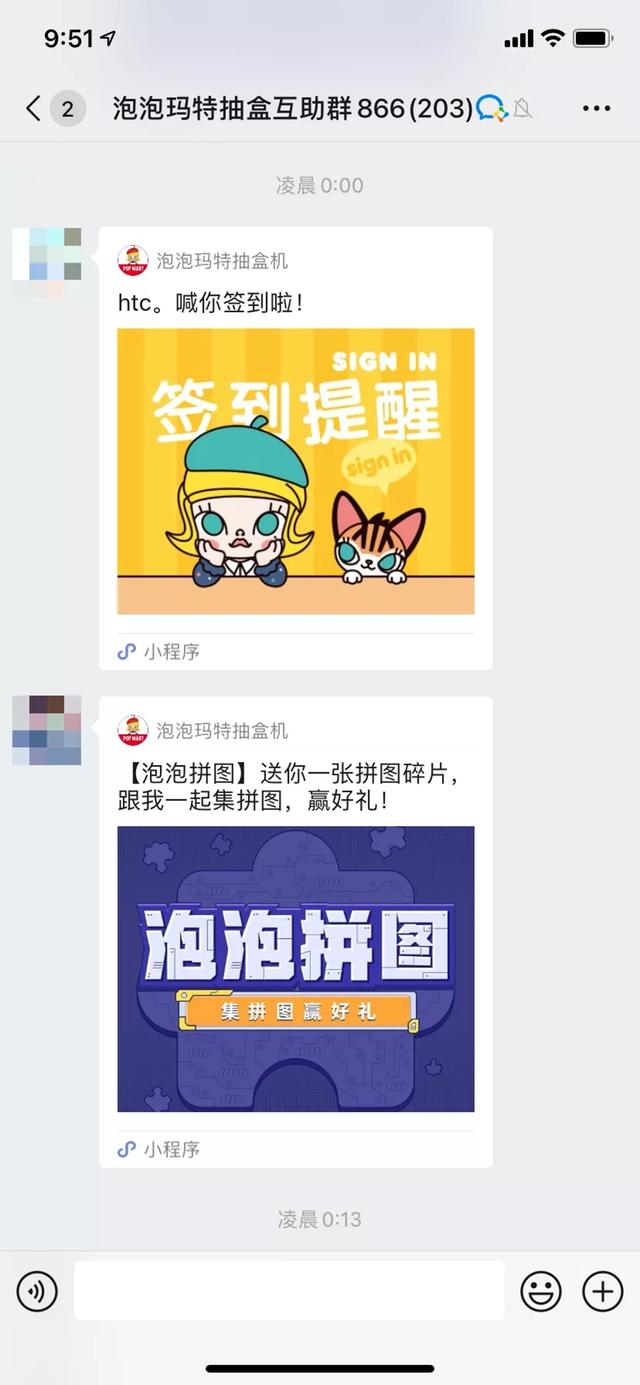Screen dimensions: 640x1385
Task: Go back to the chat list
Action: point(34,108)
